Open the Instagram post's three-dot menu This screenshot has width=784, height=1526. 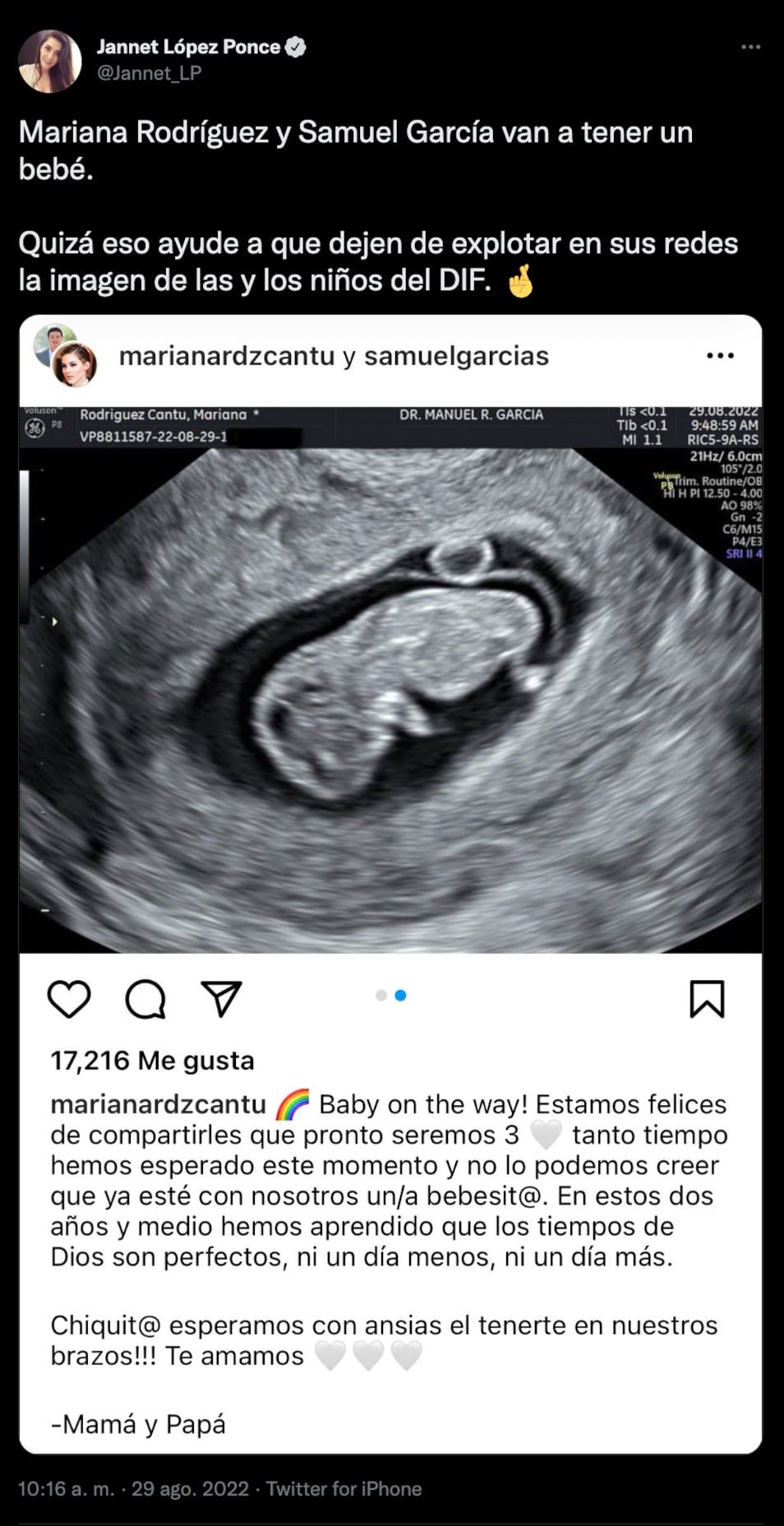point(722,354)
